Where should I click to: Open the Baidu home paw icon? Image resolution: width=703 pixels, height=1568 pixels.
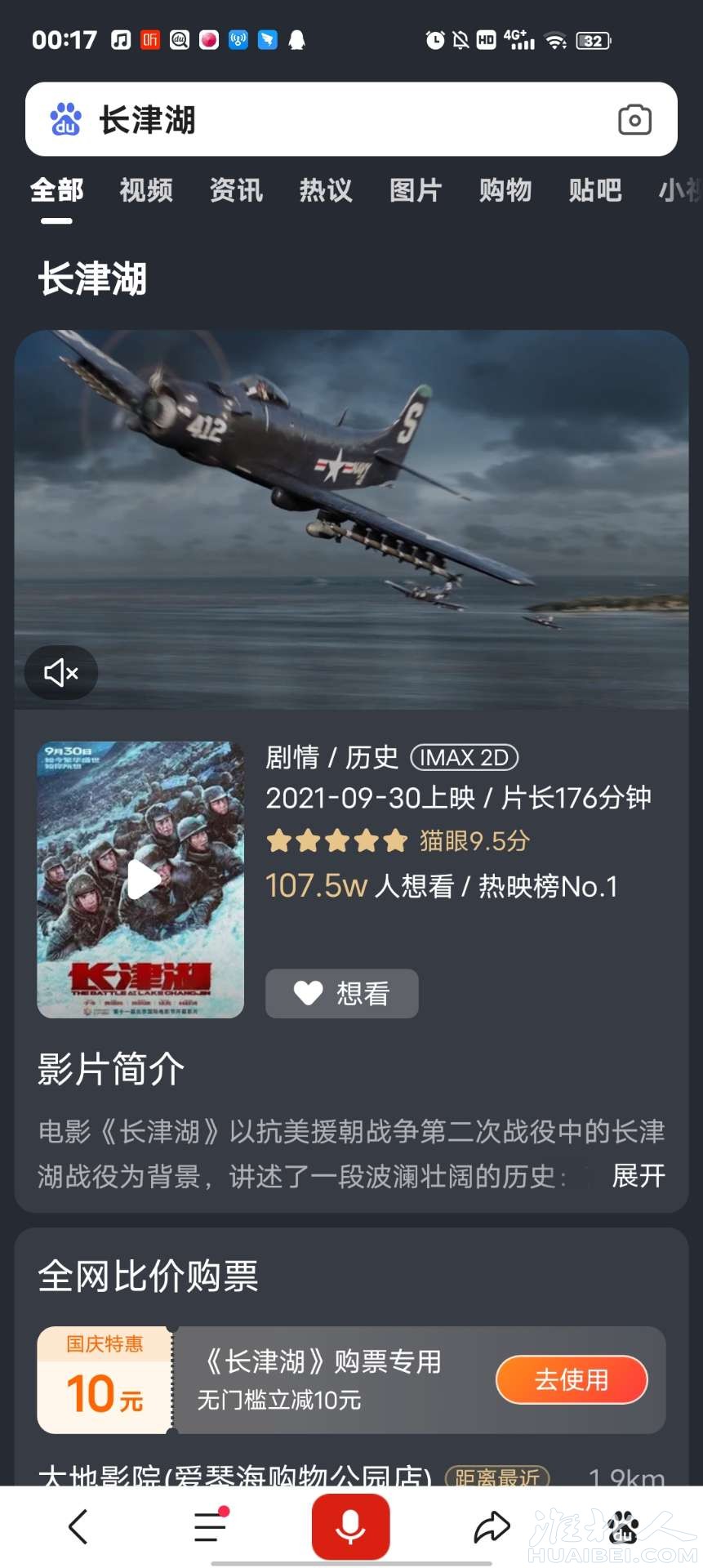coord(625,1526)
